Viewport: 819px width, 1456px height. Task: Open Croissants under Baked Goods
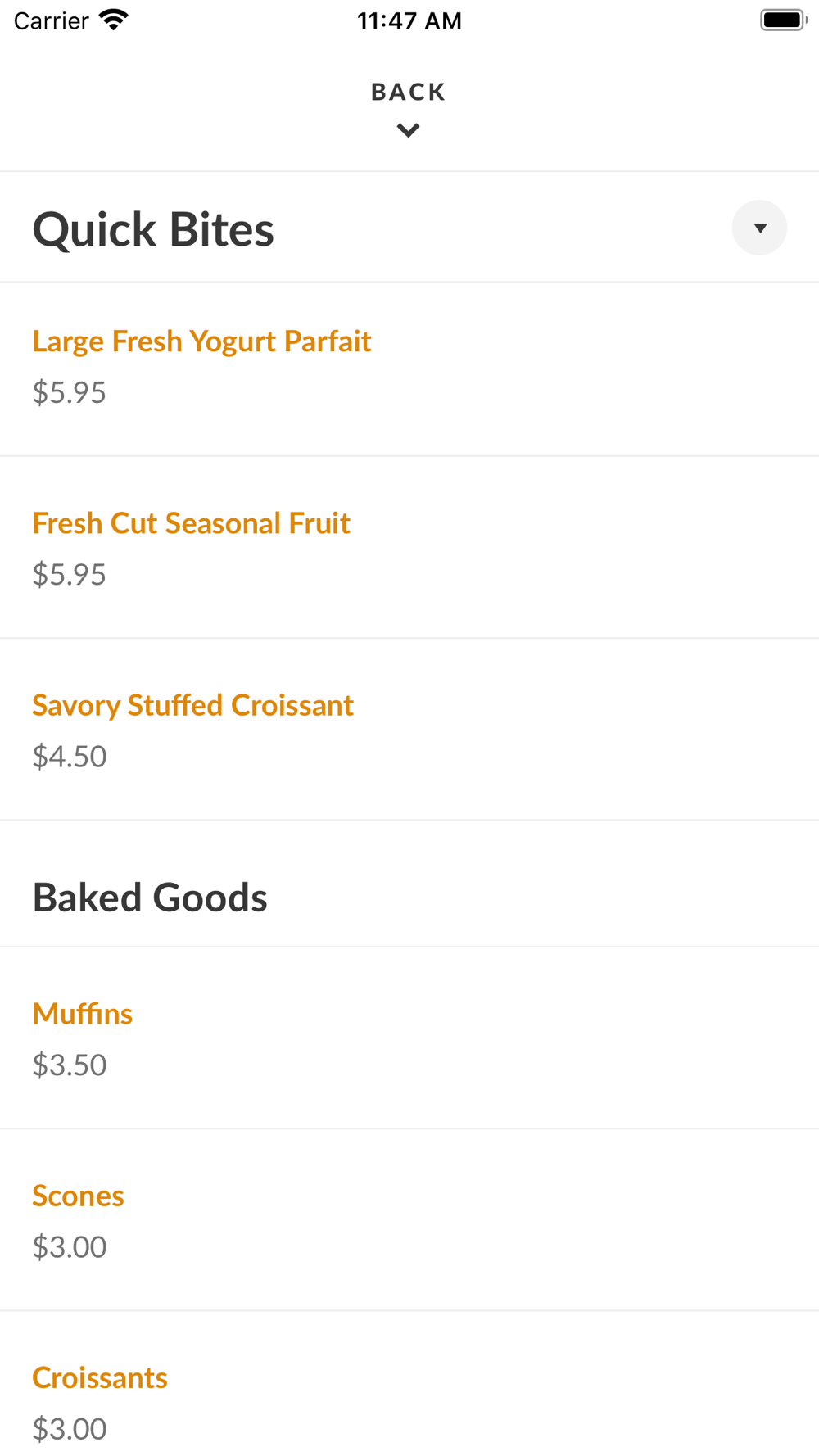pos(409,1384)
